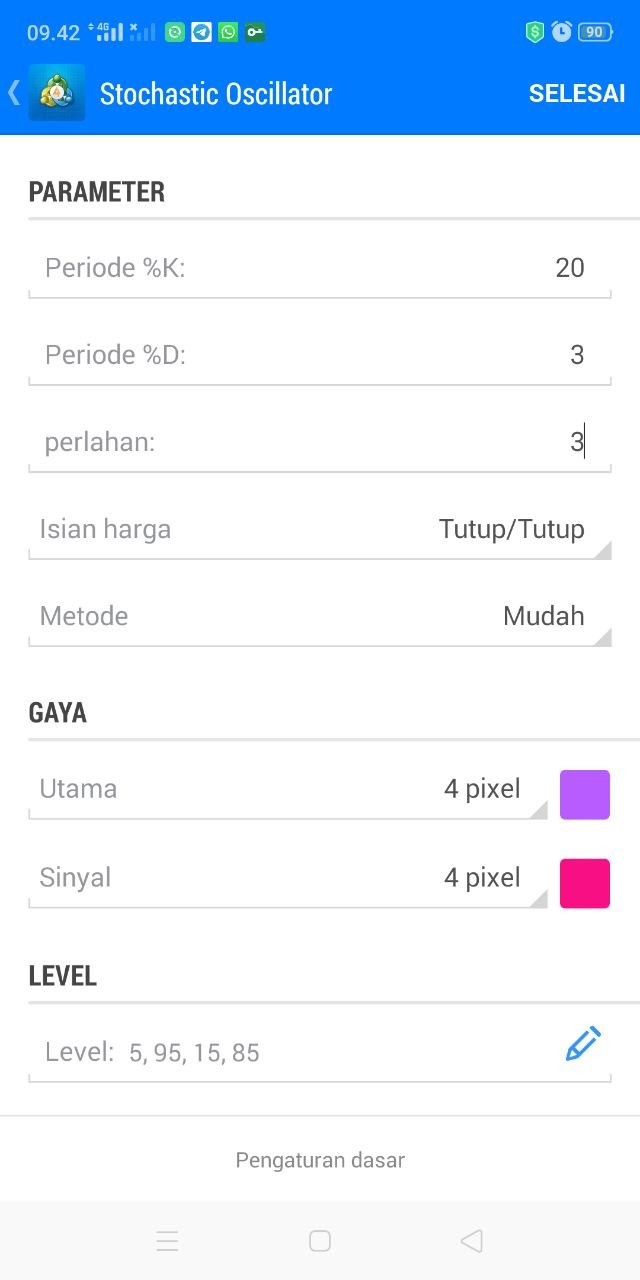The width and height of the screenshot is (640, 1280).
Task: Open recent apps from navigation bar
Action: coord(167,1241)
